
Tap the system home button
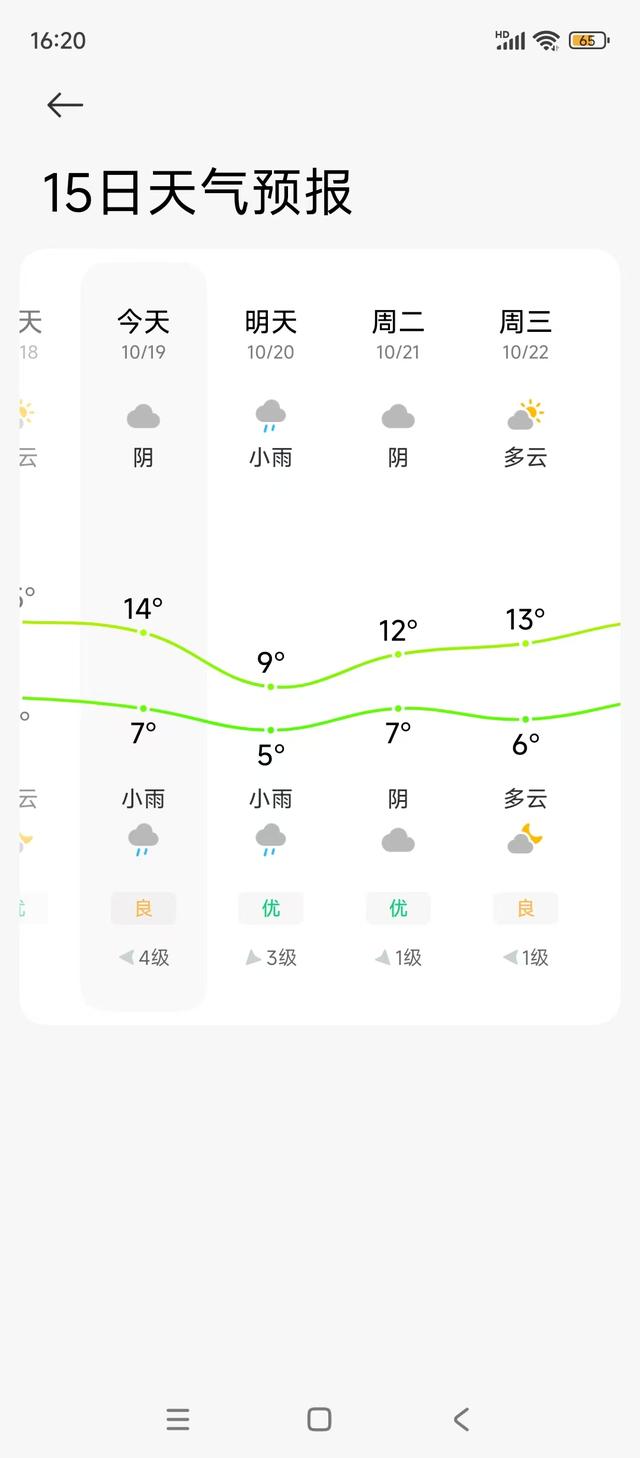click(319, 1418)
